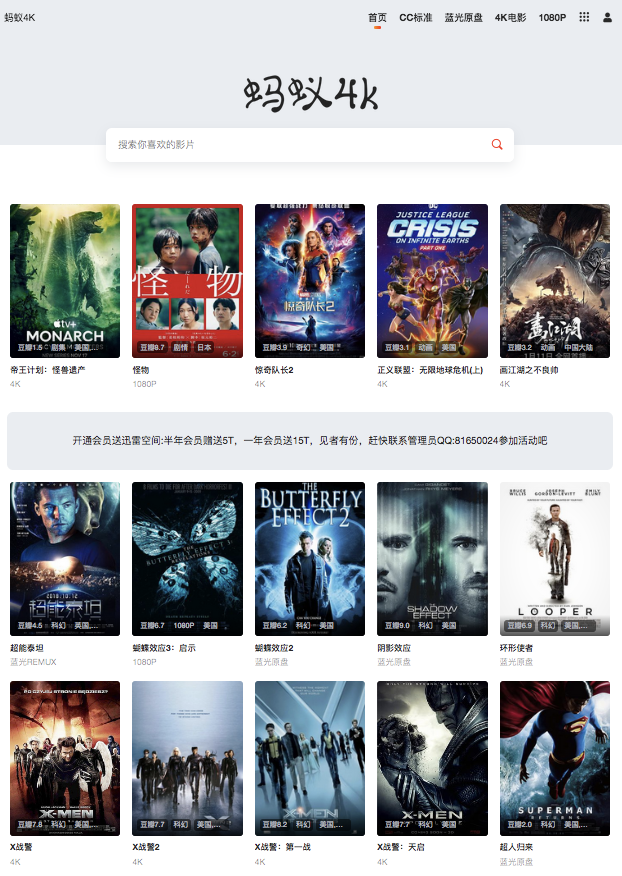Image resolution: width=622 pixels, height=876 pixels.
Task: Open X战警:天启 movie page
Action: click(432, 758)
